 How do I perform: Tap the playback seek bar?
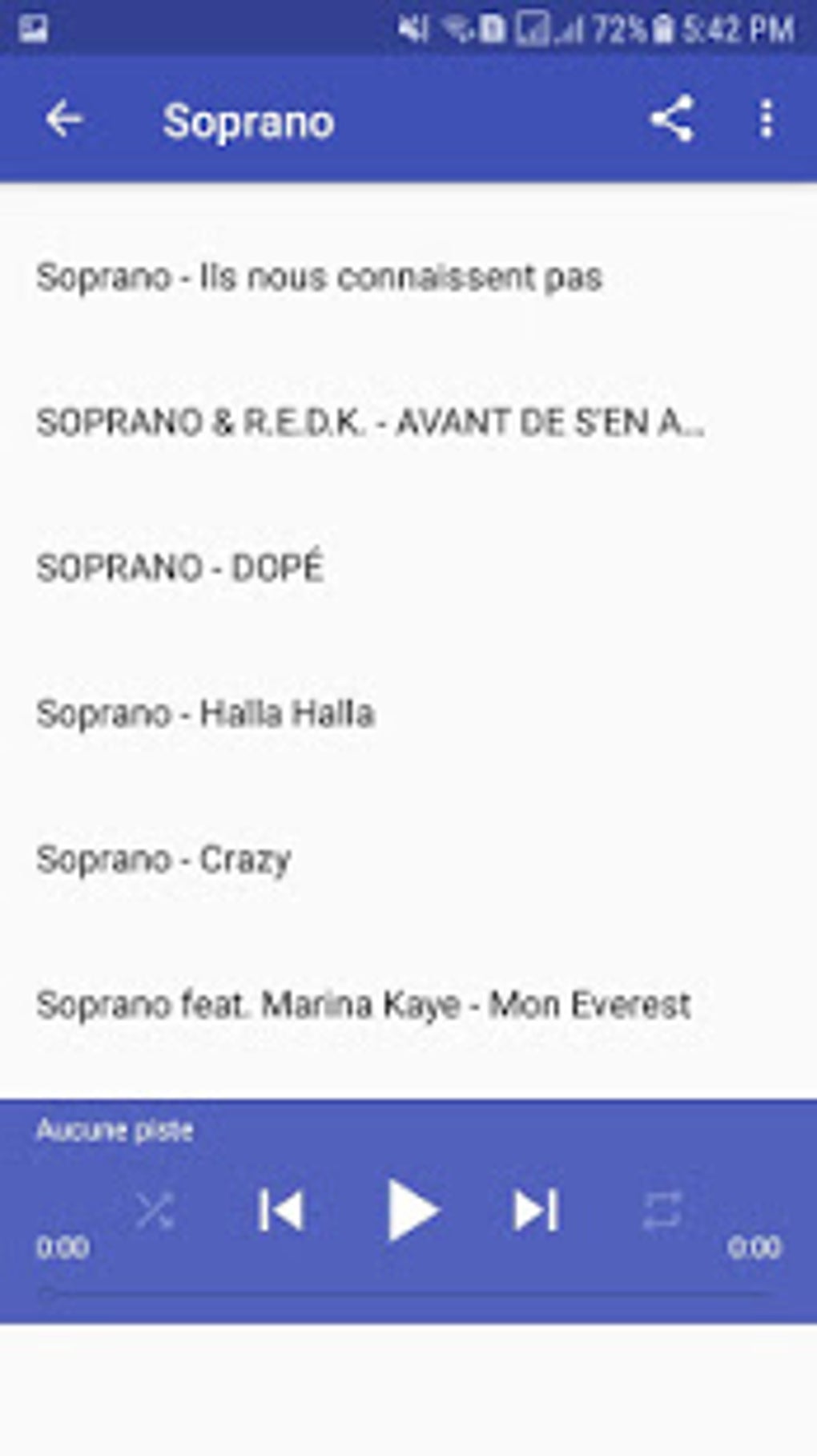point(408,1294)
